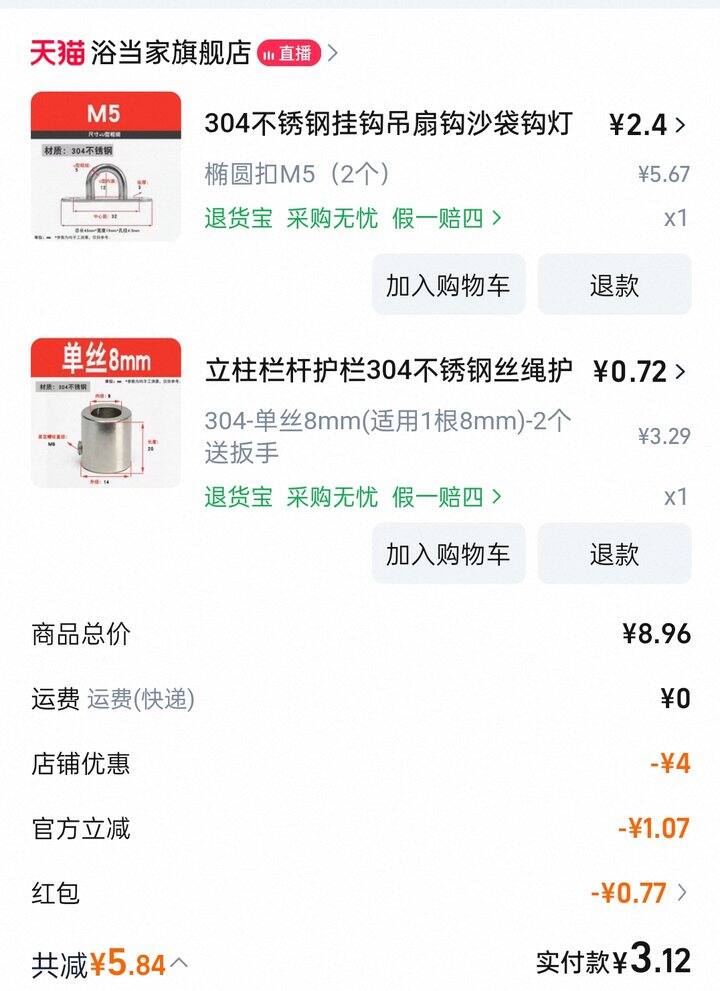This screenshot has width=720, height=991.
Task: Add the 单丝8mm item to cart
Action: (448, 554)
